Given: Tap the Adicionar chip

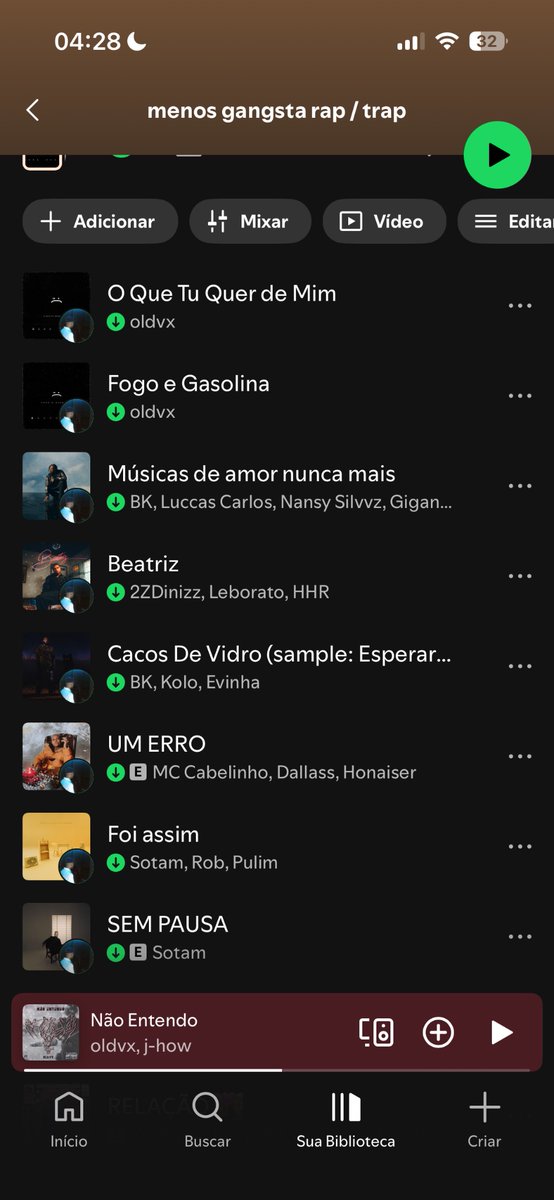Looking at the screenshot, I should (x=100, y=222).
